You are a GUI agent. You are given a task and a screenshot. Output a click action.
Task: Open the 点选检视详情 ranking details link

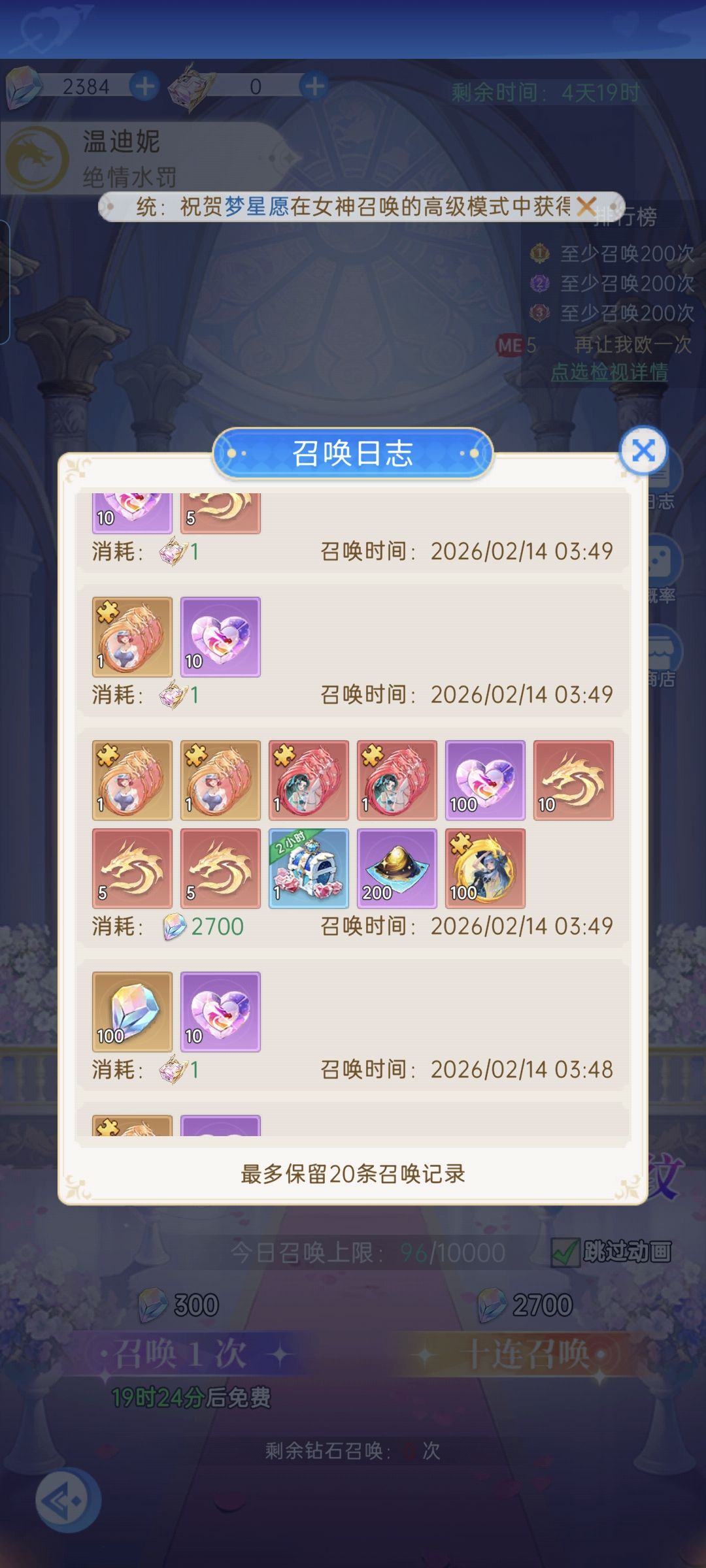pyautogui.click(x=609, y=372)
